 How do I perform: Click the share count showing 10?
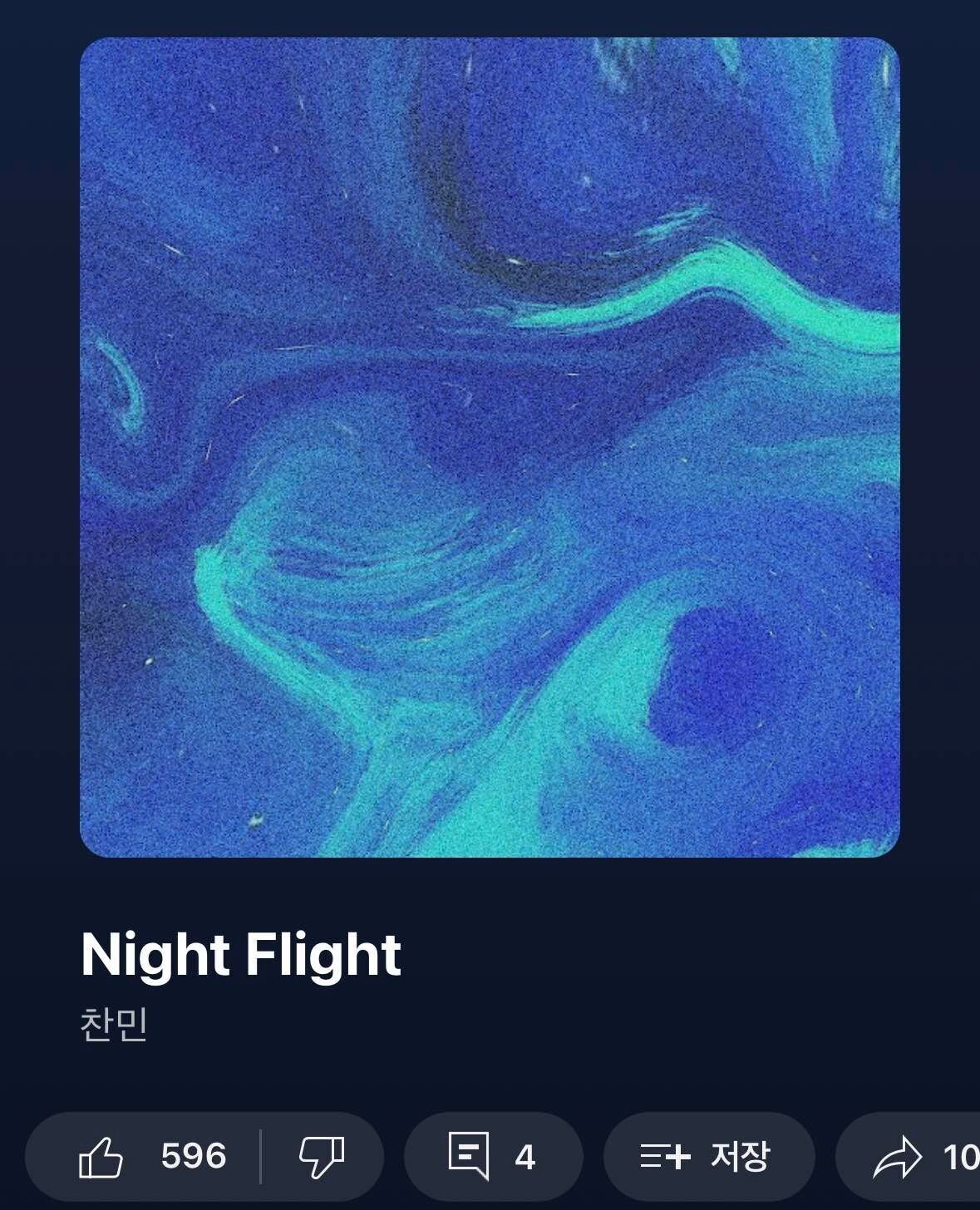pos(963,1155)
